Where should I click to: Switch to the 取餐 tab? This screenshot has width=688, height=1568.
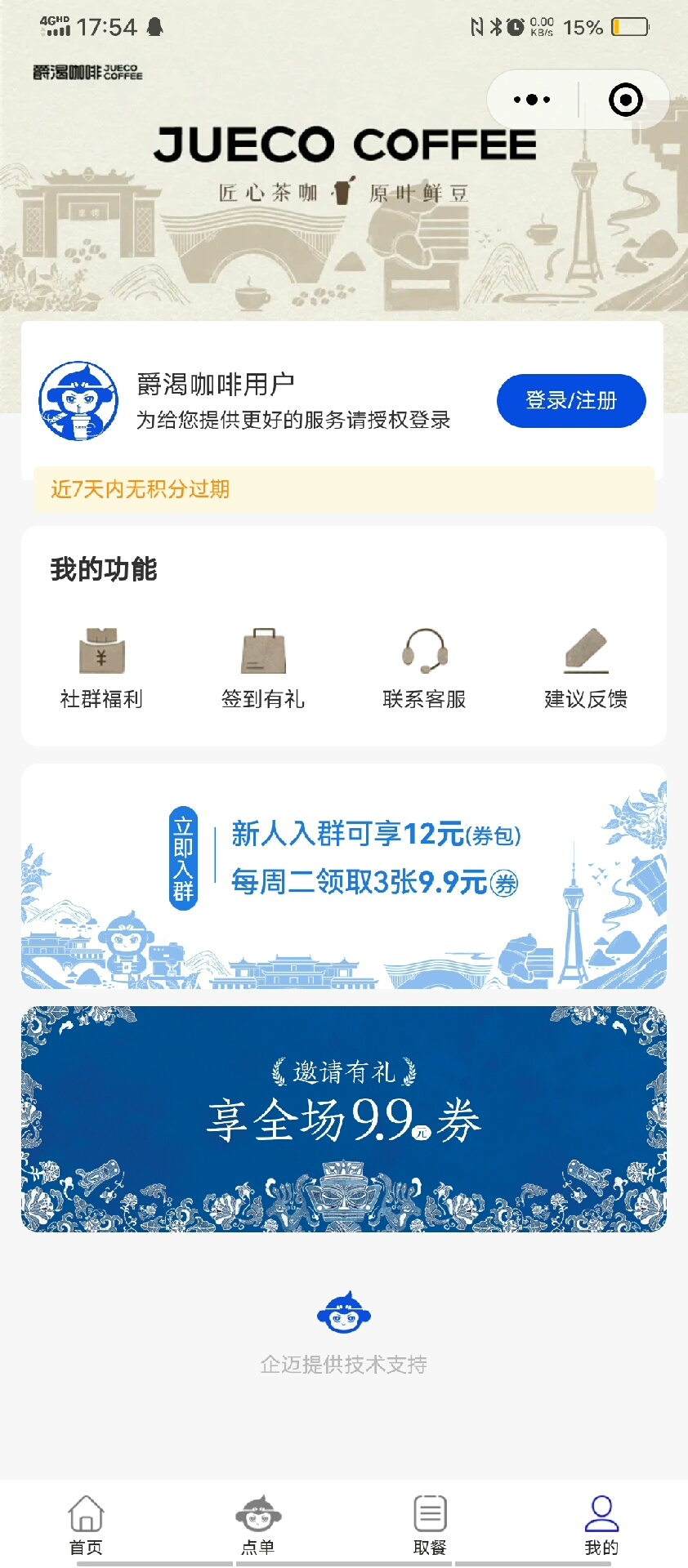pyautogui.click(x=430, y=1524)
